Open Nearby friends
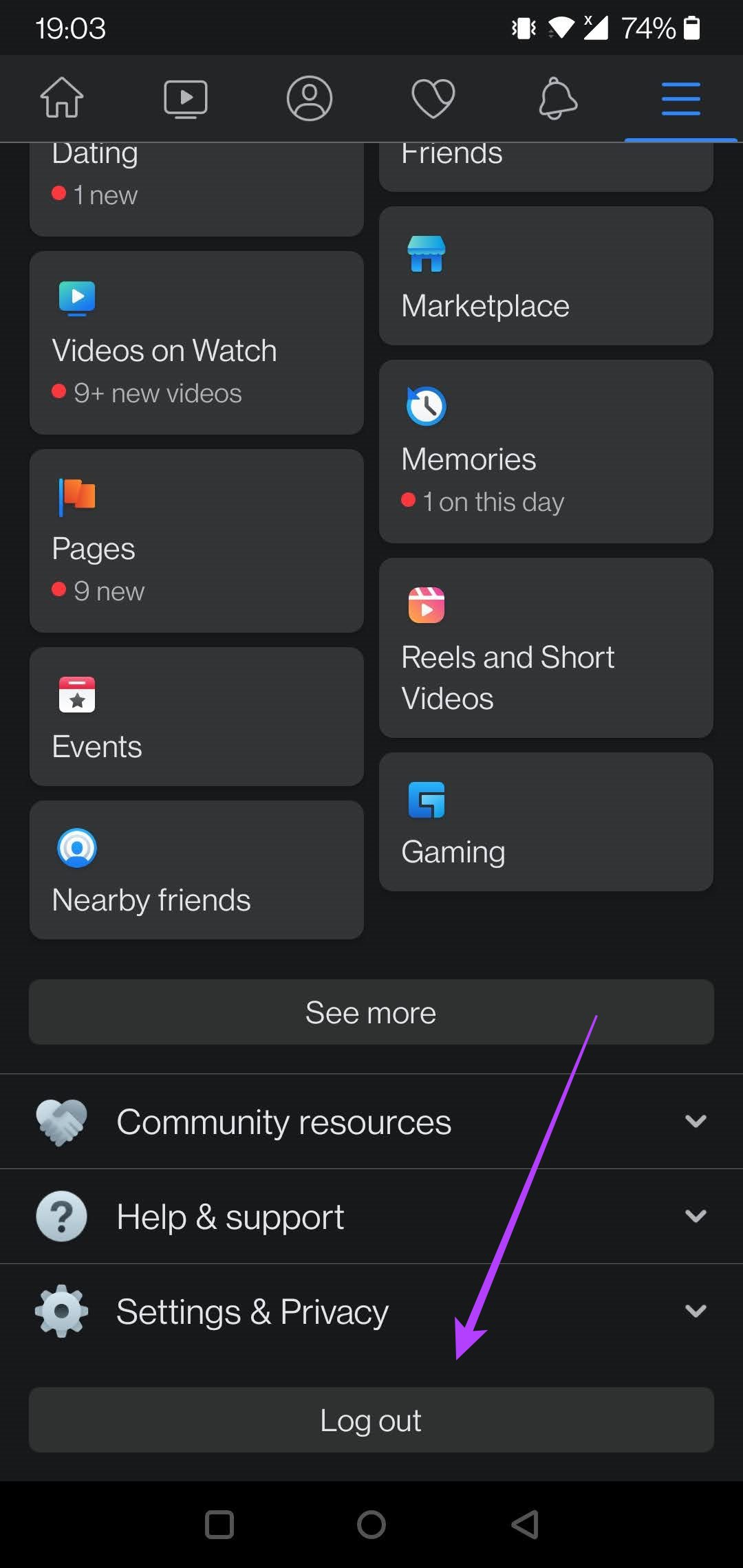Image resolution: width=743 pixels, height=1568 pixels. pyautogui.click(x=197, y=870)
